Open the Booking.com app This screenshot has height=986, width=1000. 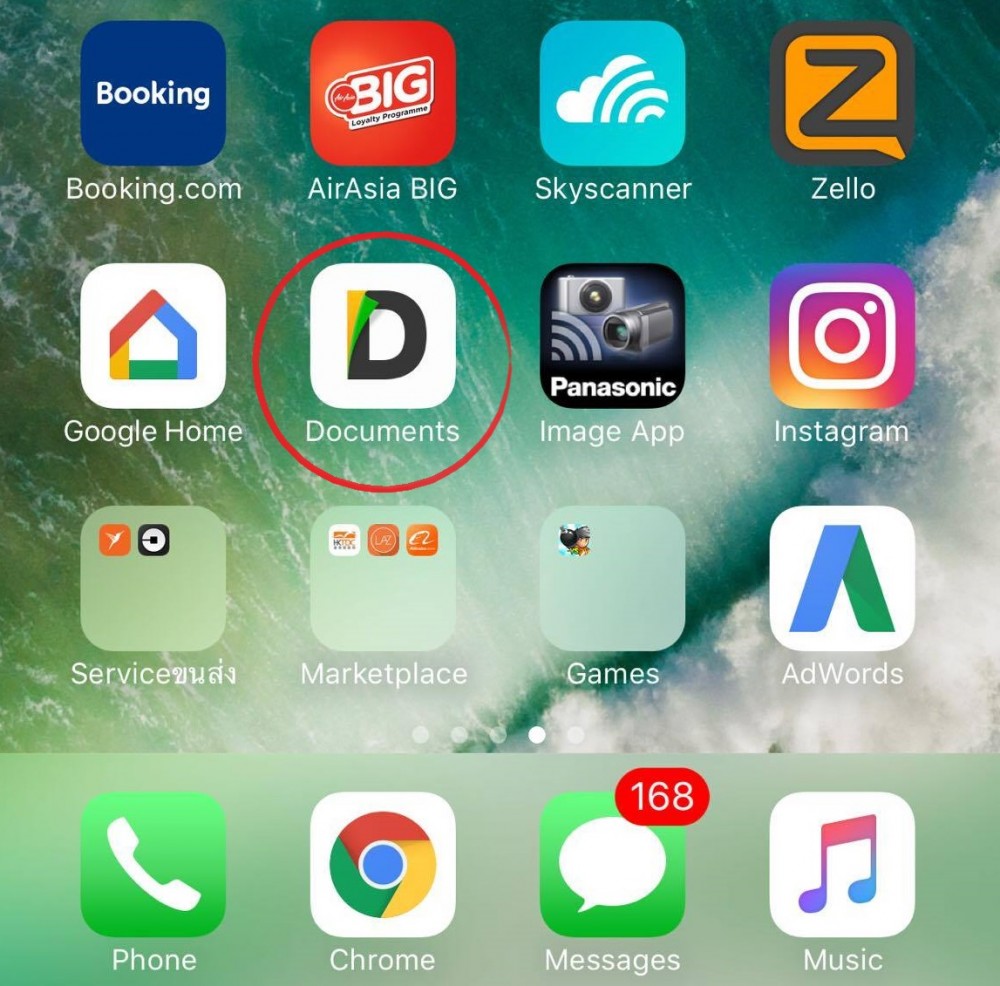click(x=153, y=93)
